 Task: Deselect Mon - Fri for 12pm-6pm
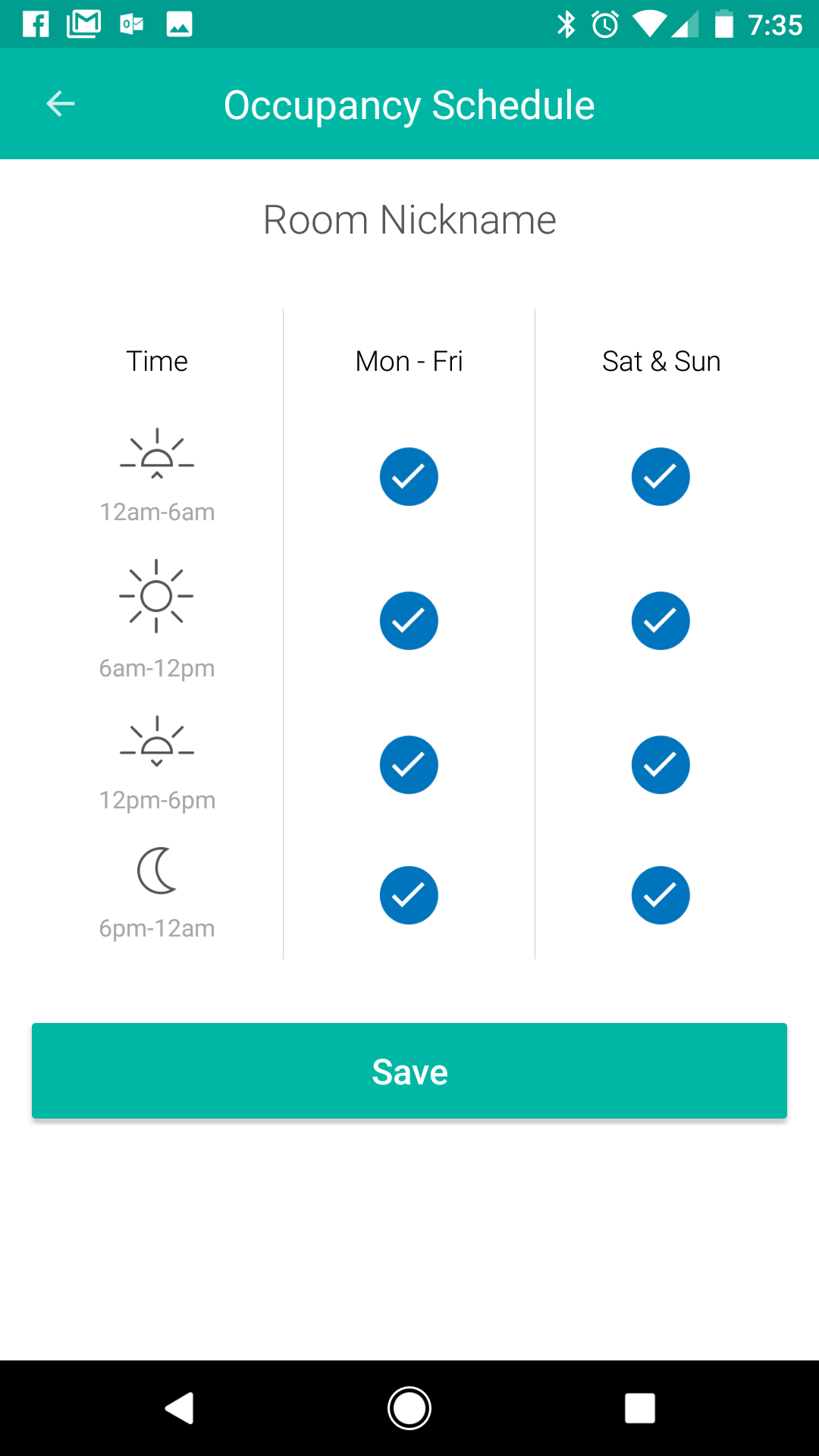[409, 764]
